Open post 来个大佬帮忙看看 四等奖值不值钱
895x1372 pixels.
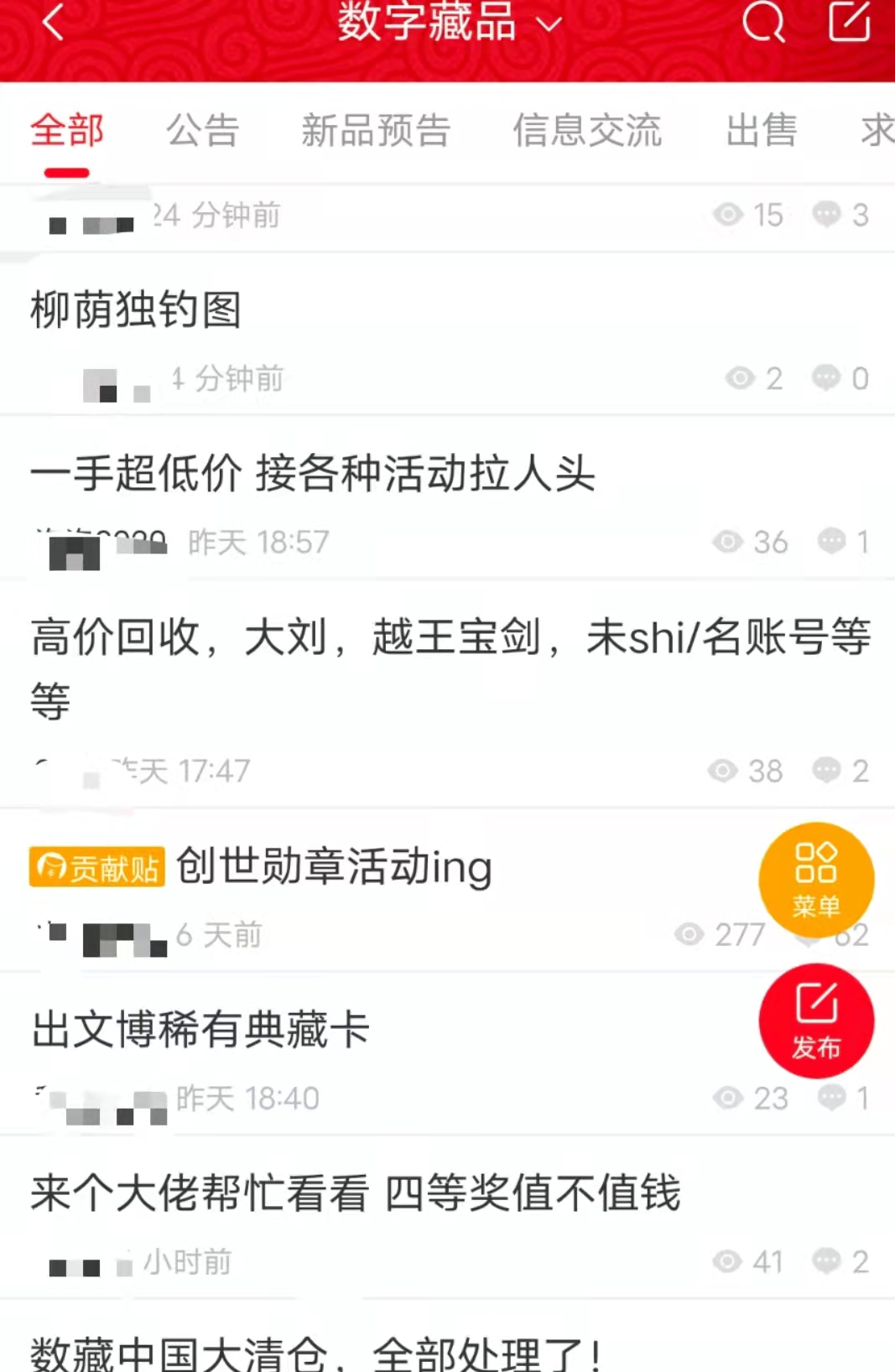click(x=356, y=1193)
